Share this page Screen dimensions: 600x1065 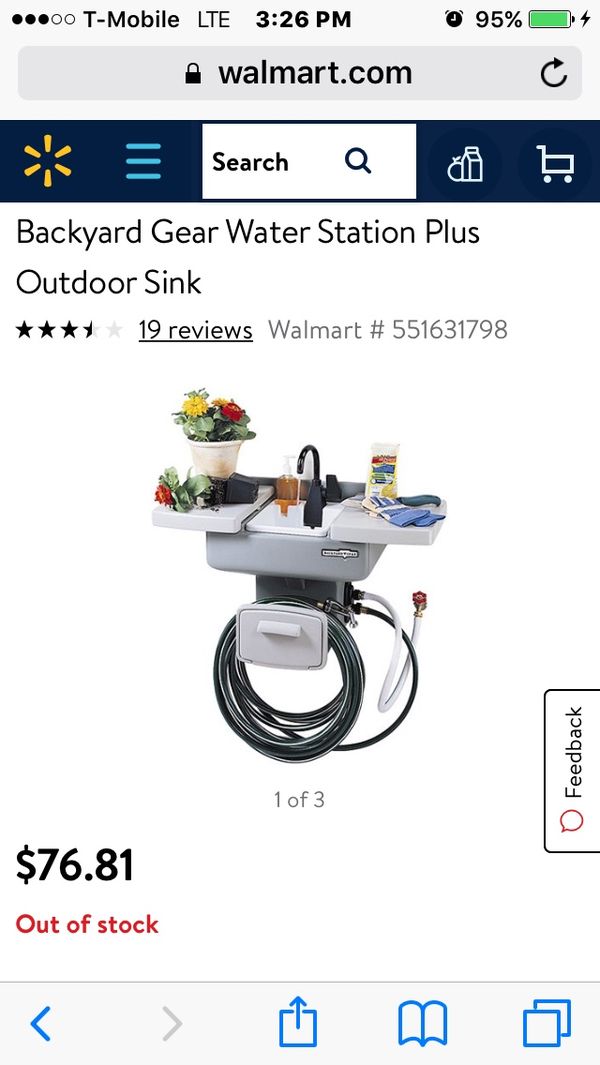298,1021
